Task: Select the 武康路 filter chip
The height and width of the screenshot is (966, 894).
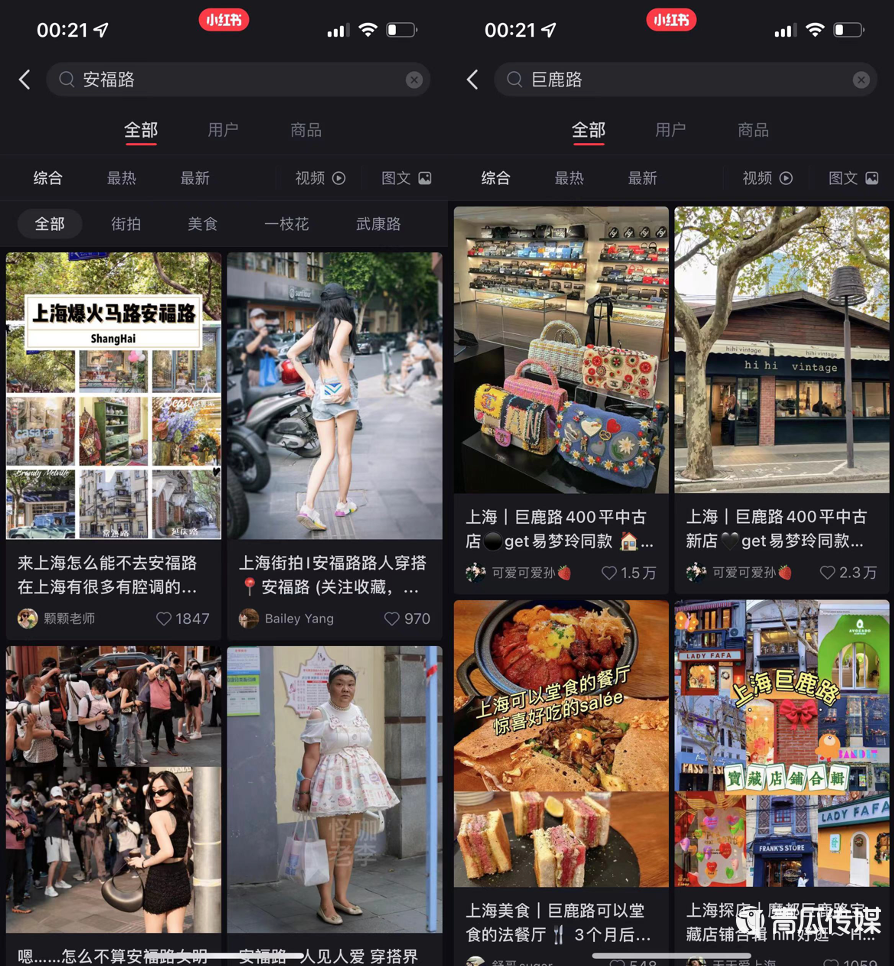Action: [378, 224]
